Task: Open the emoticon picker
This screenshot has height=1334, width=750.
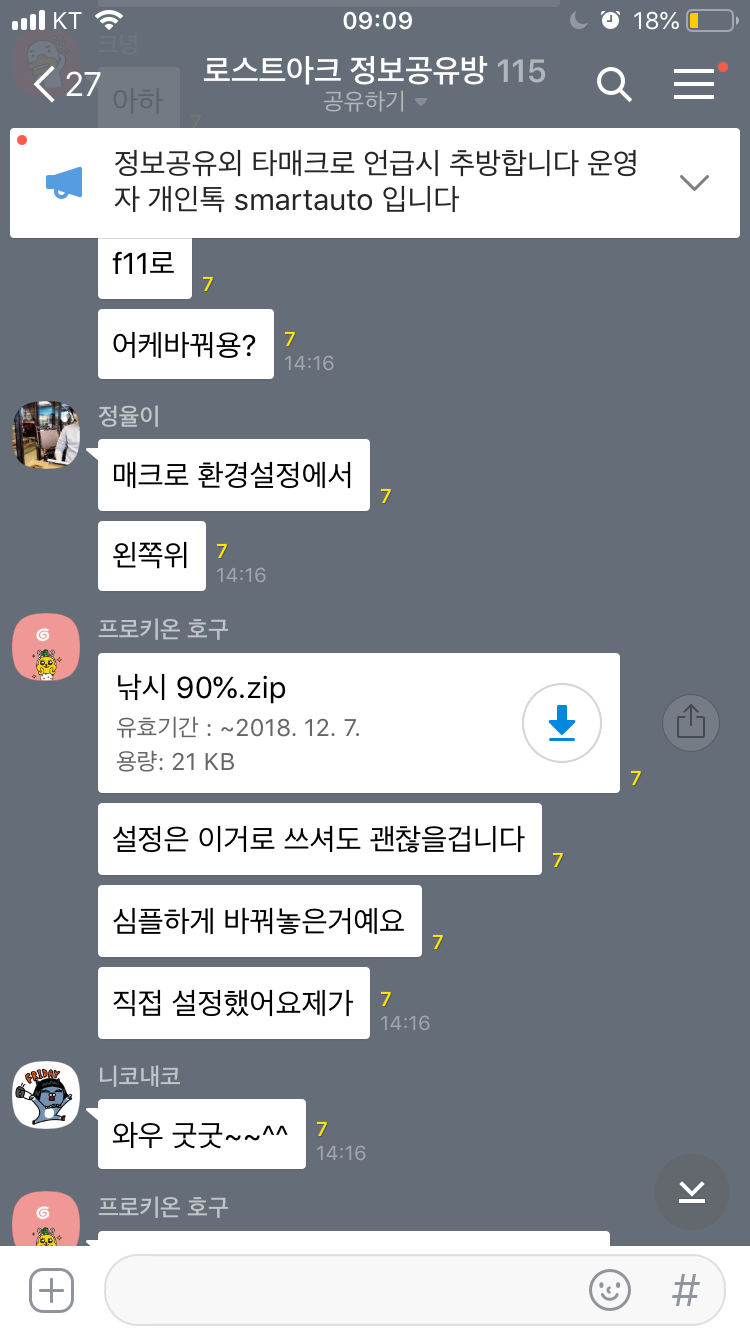Action: 610,1291
